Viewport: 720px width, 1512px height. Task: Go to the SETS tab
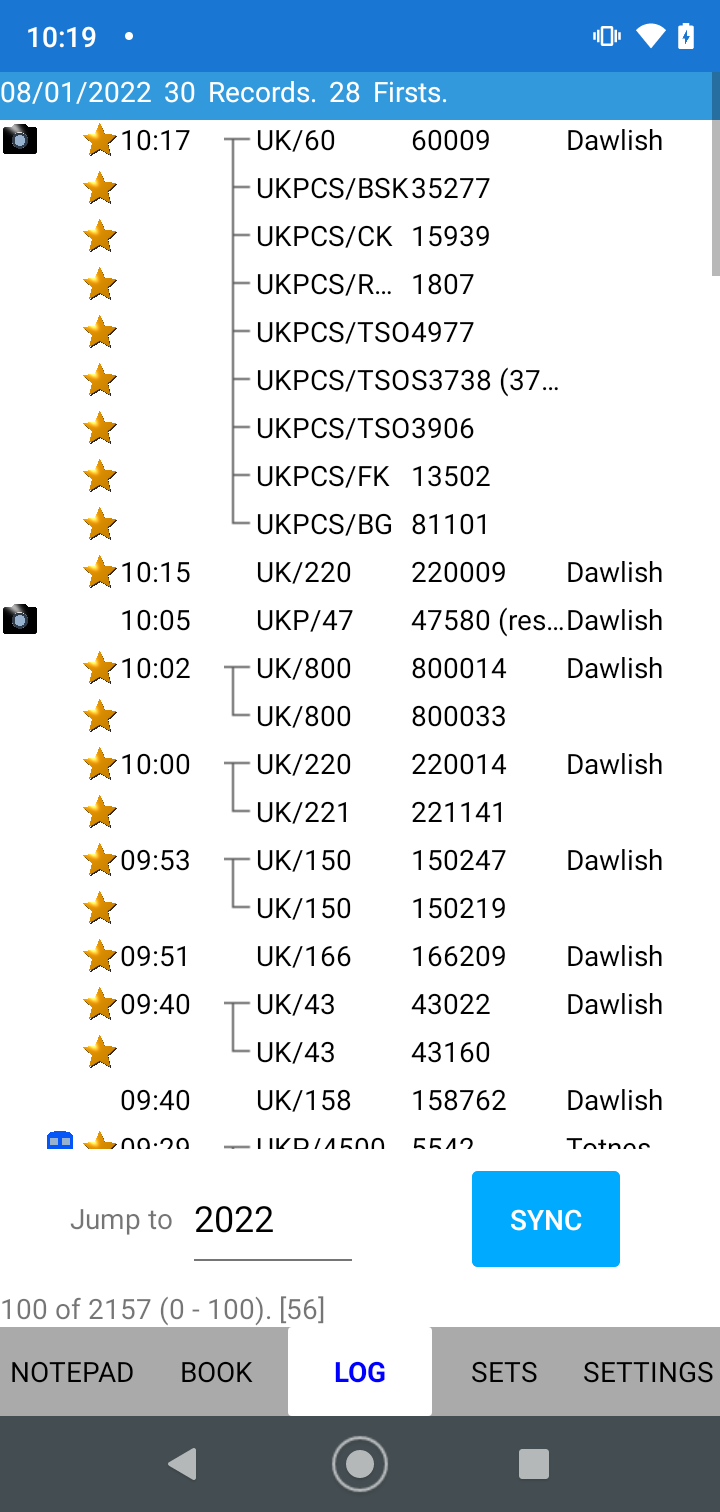tap(504, 1372)
